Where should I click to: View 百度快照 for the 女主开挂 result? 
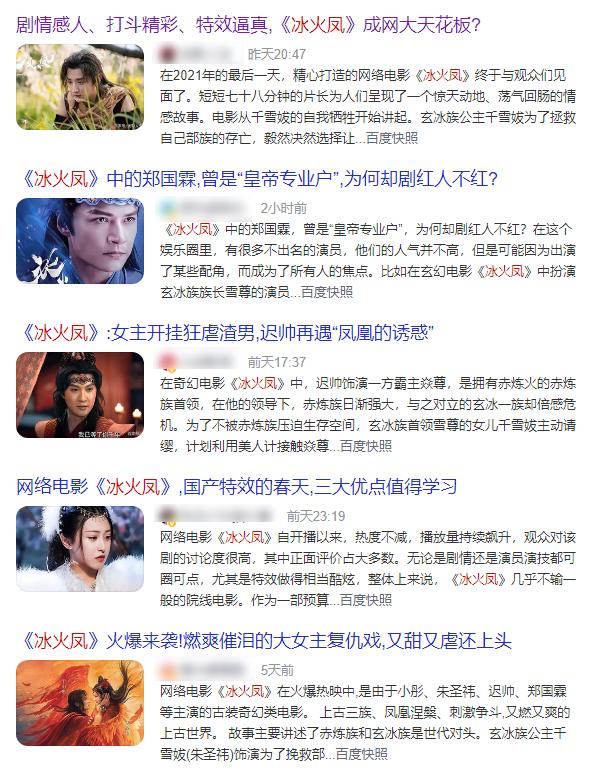[x=365, y=446]
